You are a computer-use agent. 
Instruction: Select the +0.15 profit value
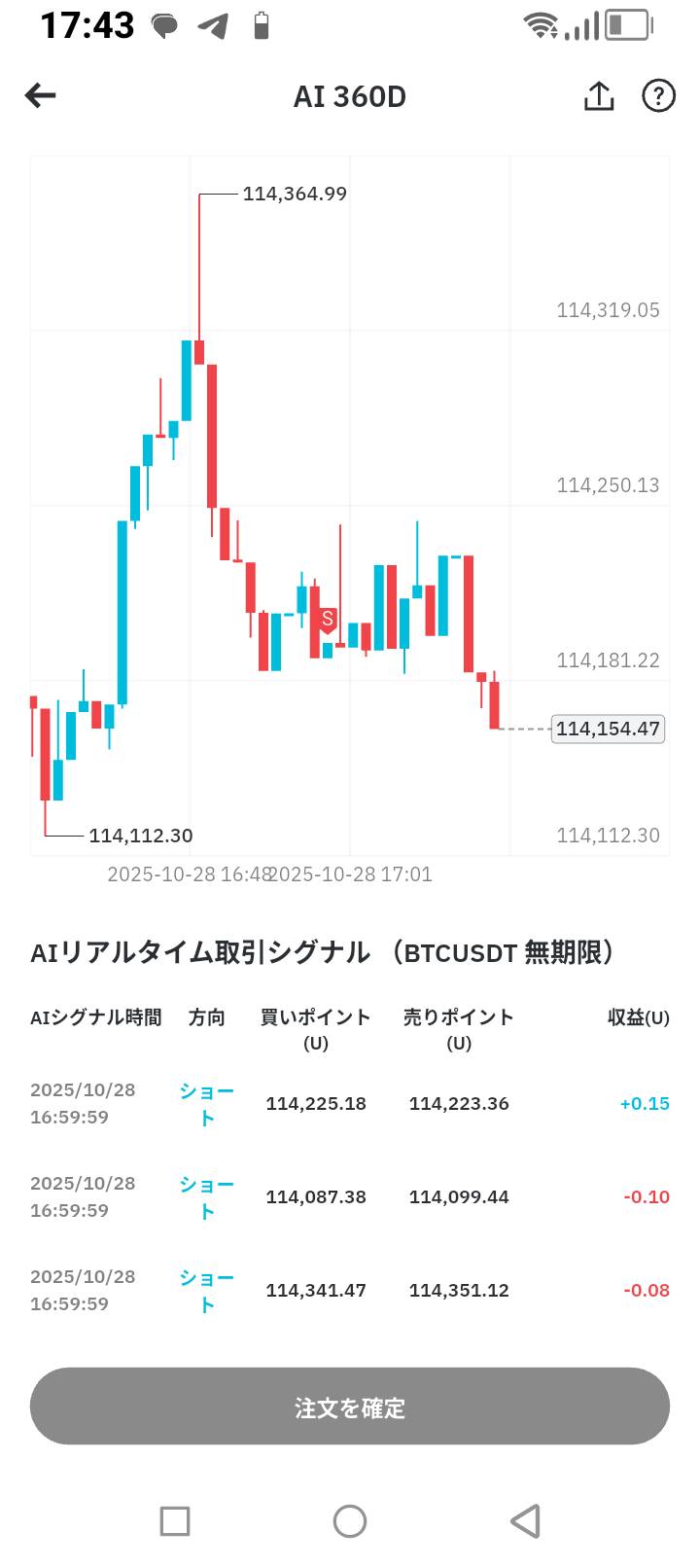pos(644,1103)
